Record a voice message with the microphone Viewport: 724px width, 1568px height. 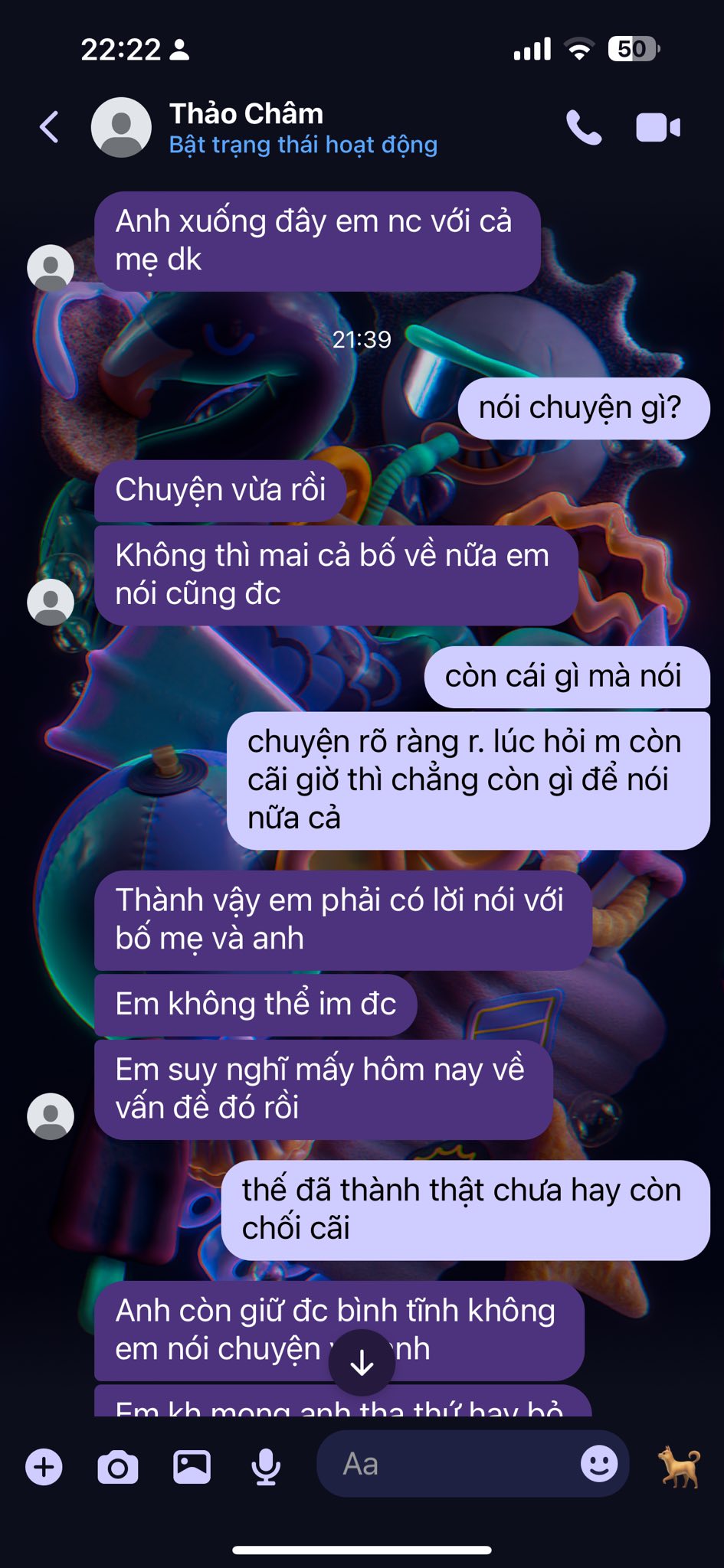(x=266, y=1467)
